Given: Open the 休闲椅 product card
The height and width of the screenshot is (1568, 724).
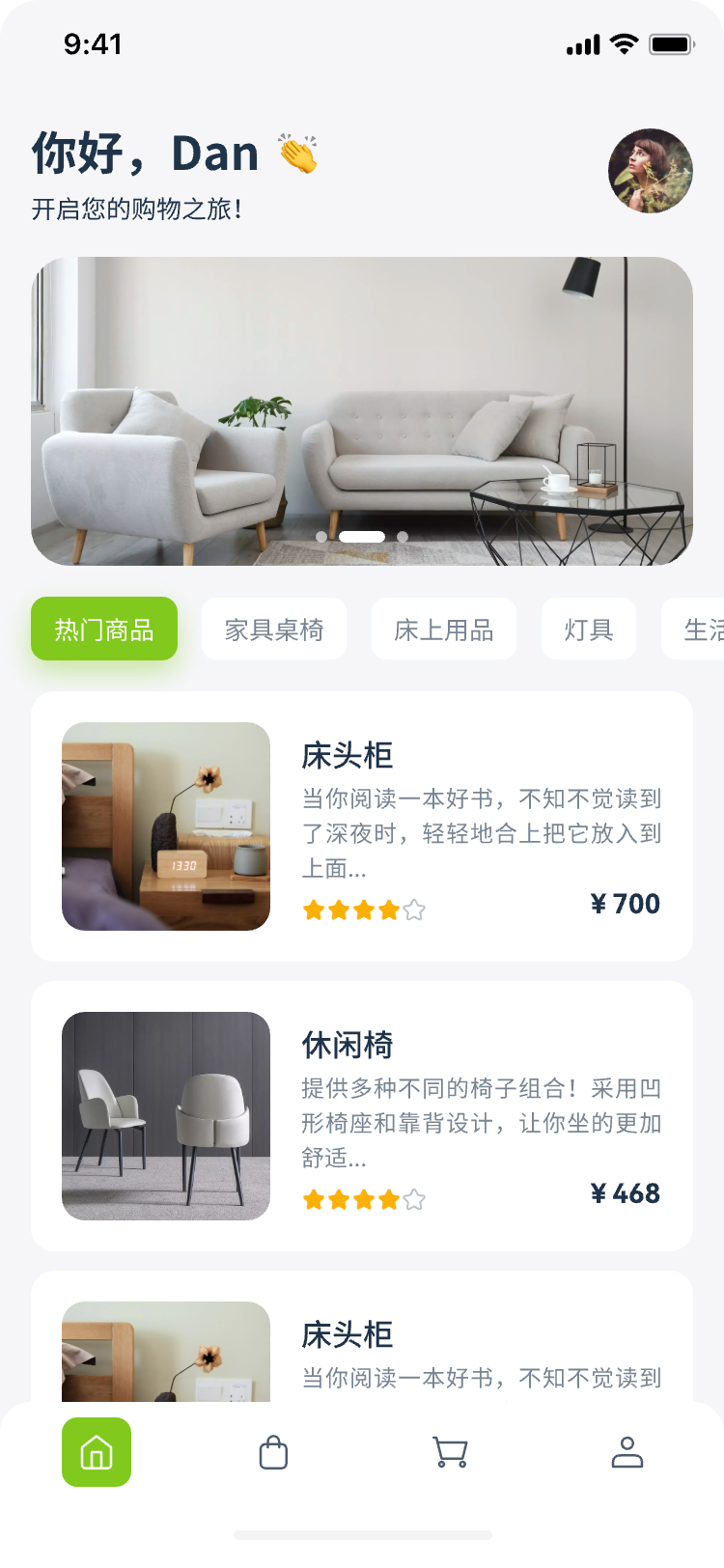Looking at the screenshot, I should click(x=362, y=1116).
